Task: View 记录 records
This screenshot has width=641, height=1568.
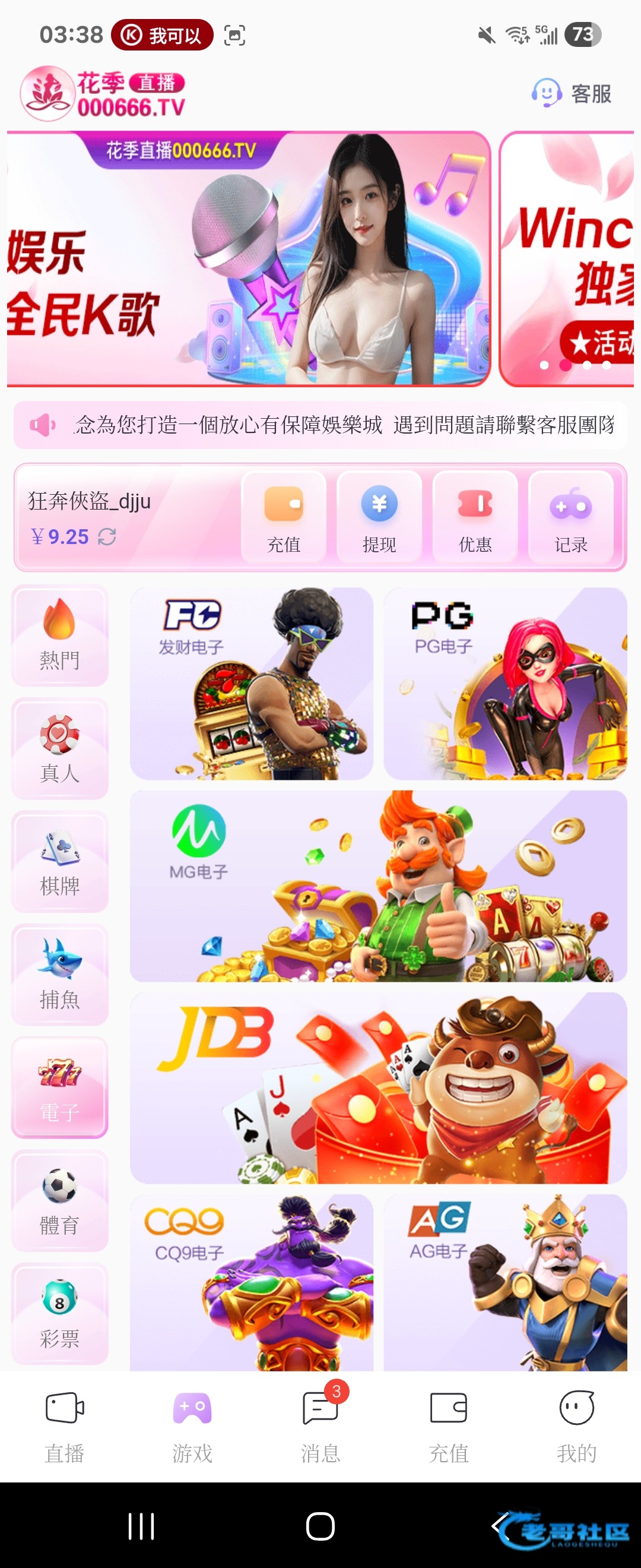Action: [x=570, y=517]
